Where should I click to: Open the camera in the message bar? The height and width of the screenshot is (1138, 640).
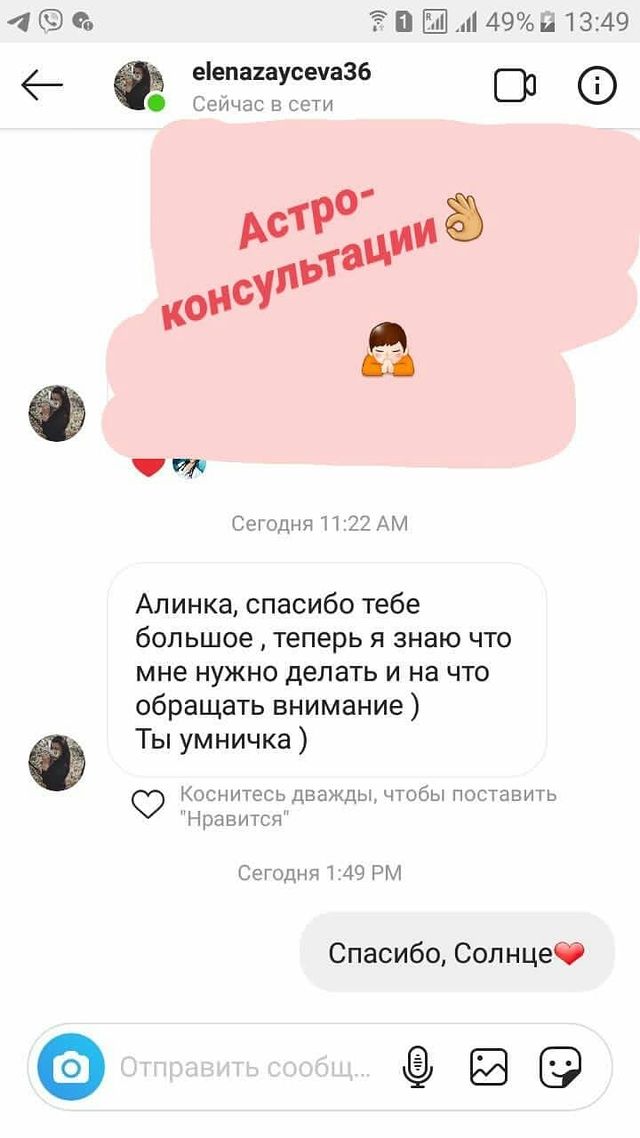tap(71, 1068)
